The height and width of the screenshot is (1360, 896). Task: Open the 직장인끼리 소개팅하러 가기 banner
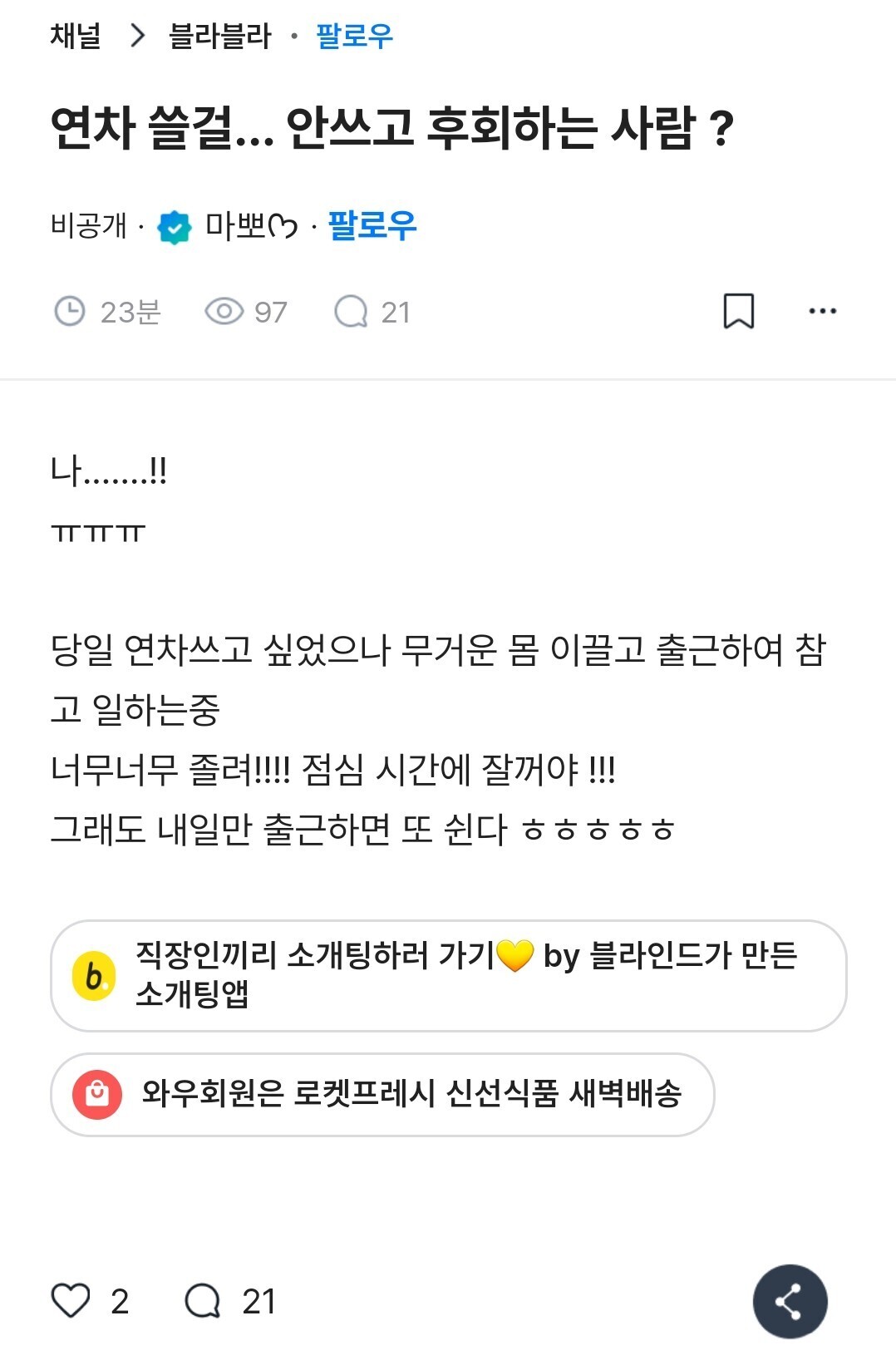(x=448, y=975)
